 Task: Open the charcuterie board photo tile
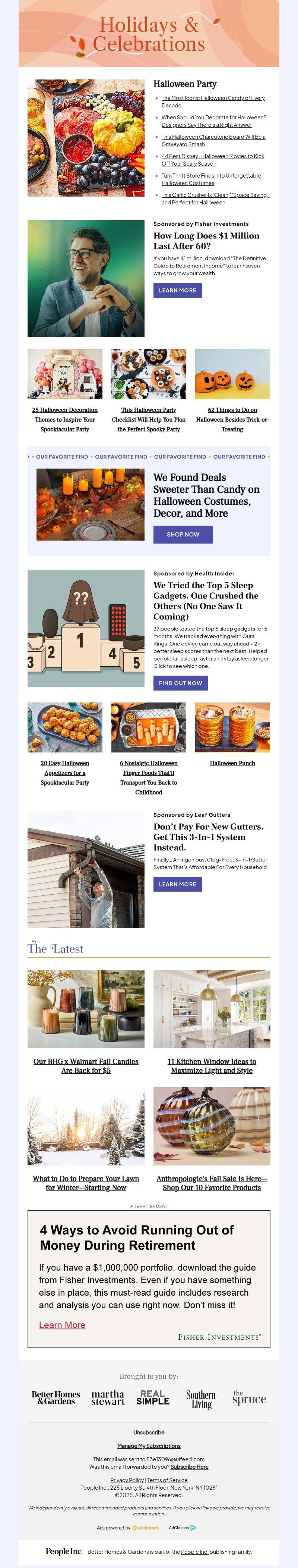(86, 138)
